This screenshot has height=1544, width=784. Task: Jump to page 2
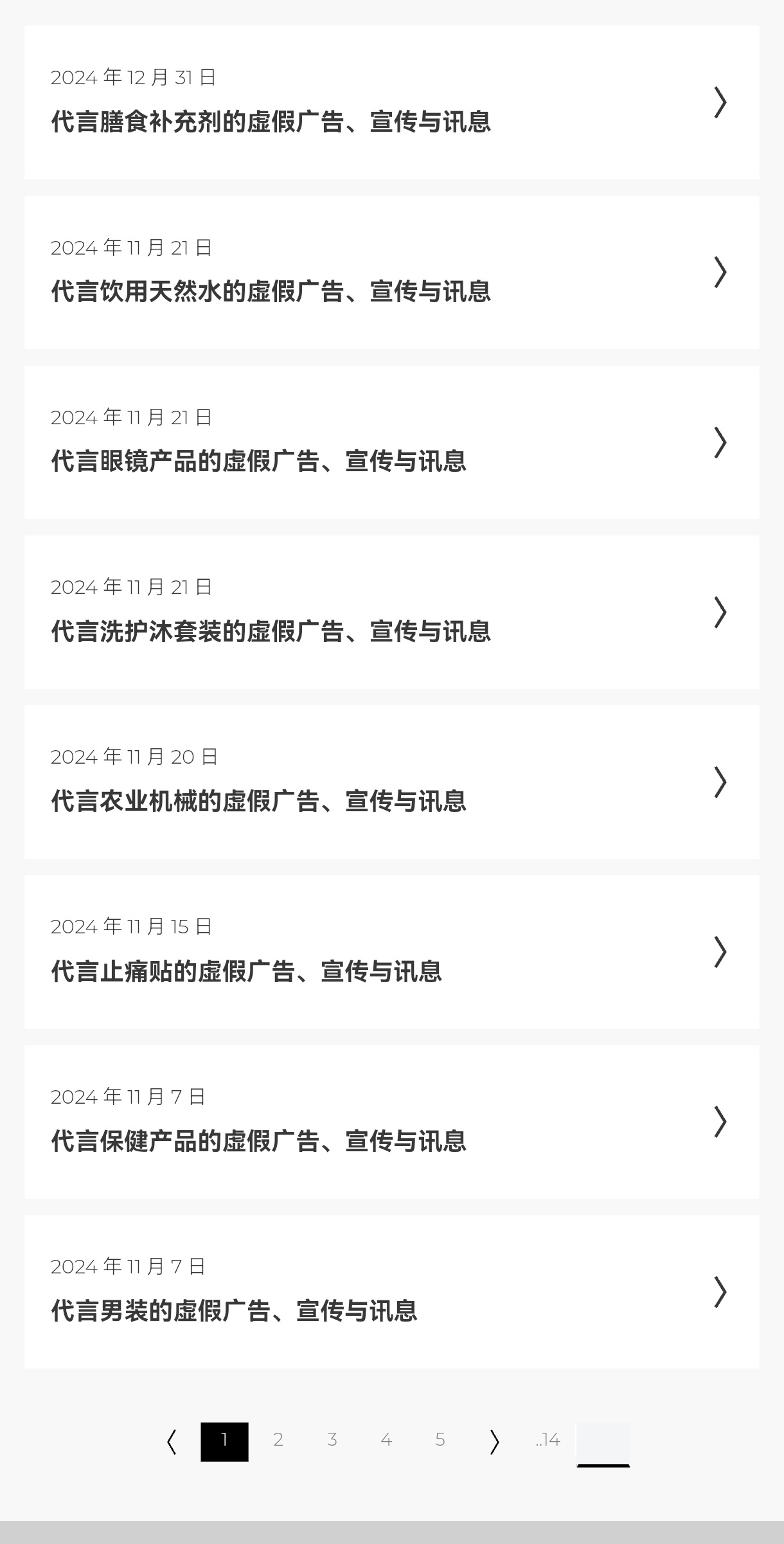278,1441
